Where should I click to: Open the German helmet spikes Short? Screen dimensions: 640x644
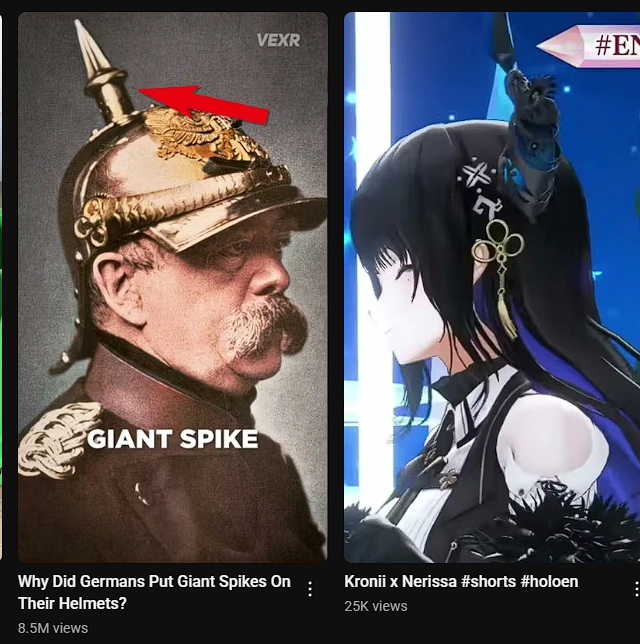pyautogui.click(x=172, y=290)
